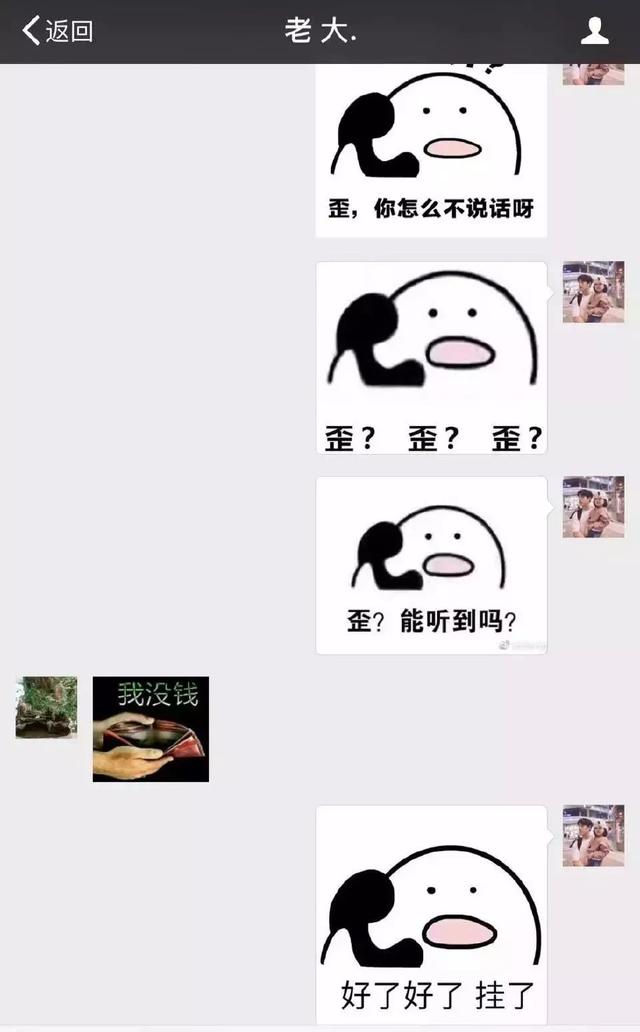Open chat info via the profile icon

pyautogui.click(x=595, y=31)
